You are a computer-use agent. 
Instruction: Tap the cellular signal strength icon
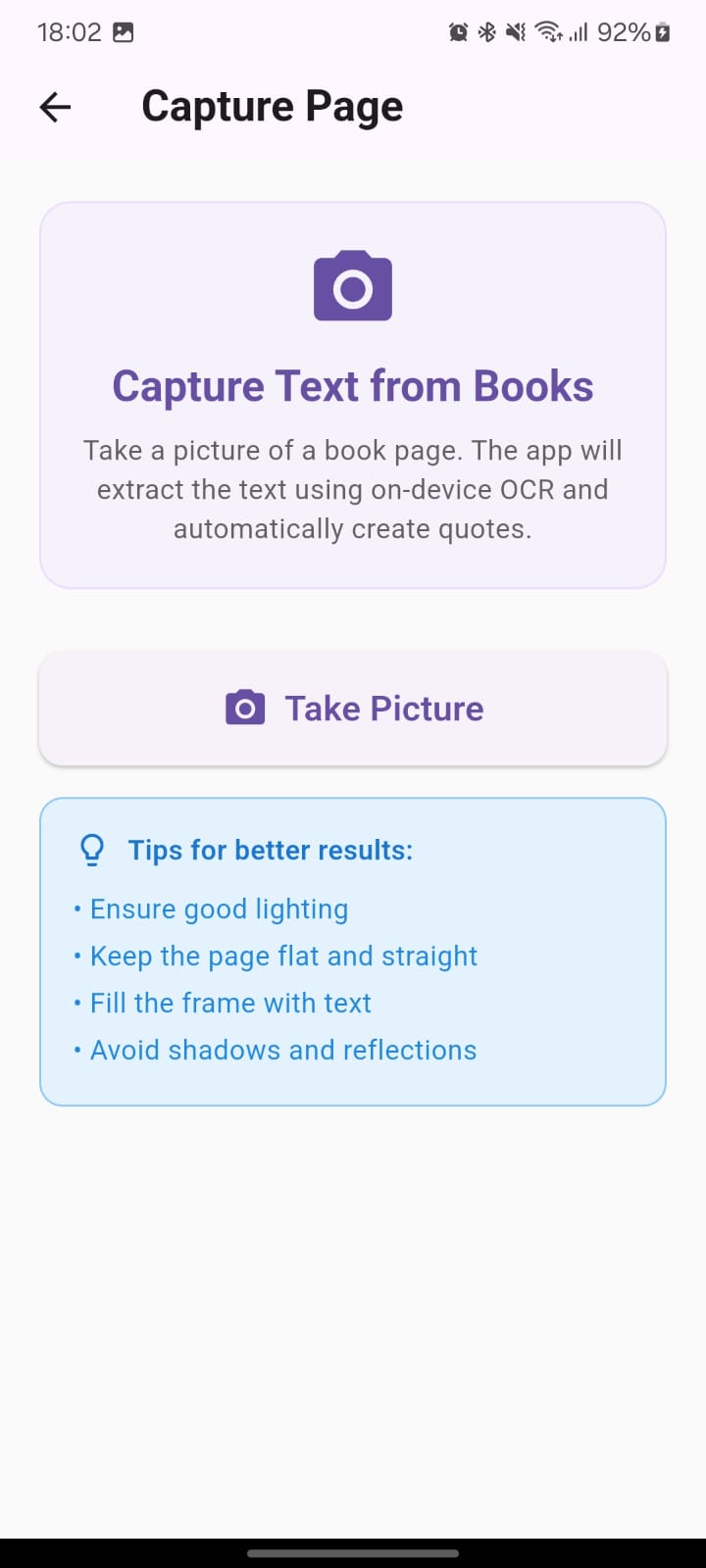[x=579, y=32]
